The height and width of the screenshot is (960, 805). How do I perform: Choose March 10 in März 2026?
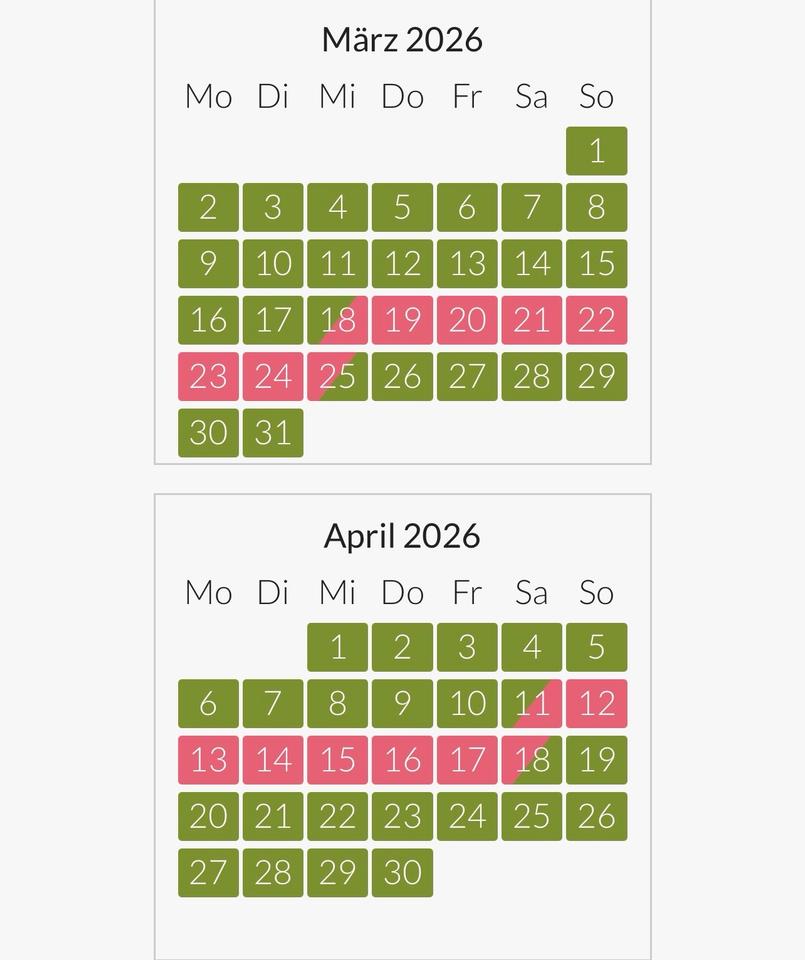tap(273, 263)
